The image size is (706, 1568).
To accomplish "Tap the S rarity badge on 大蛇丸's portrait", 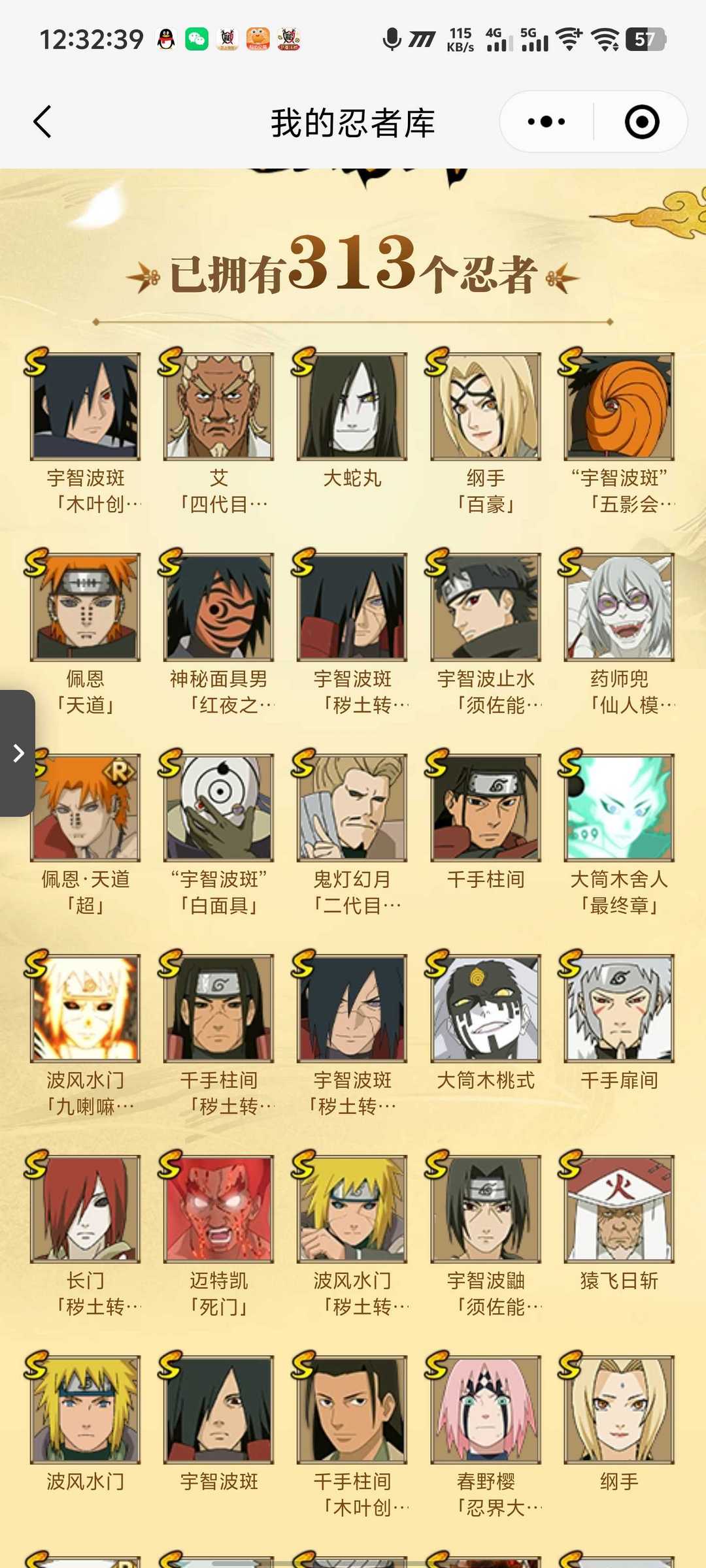I will (303, 362).
